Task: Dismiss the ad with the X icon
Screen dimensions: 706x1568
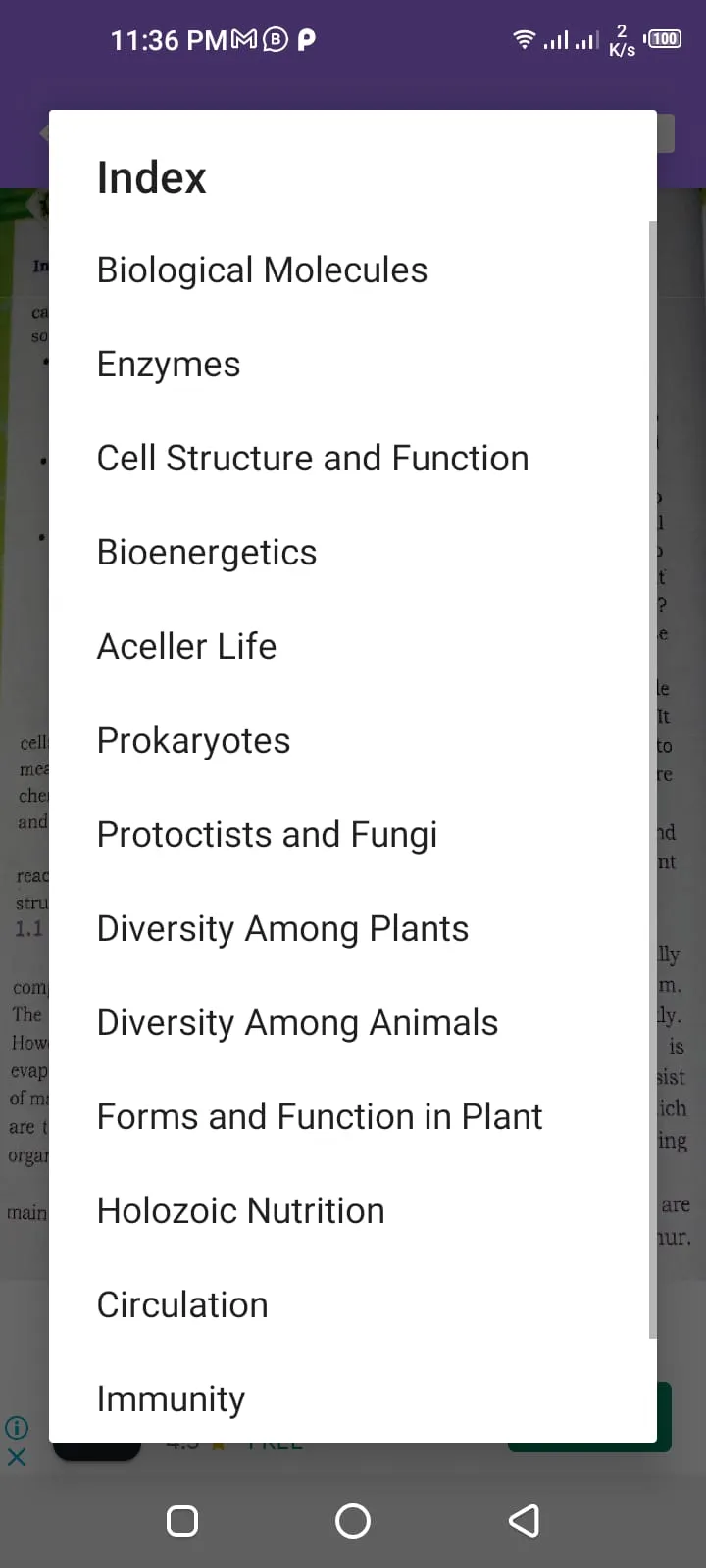Action: pyautogui.click(x=17, y=1457)
